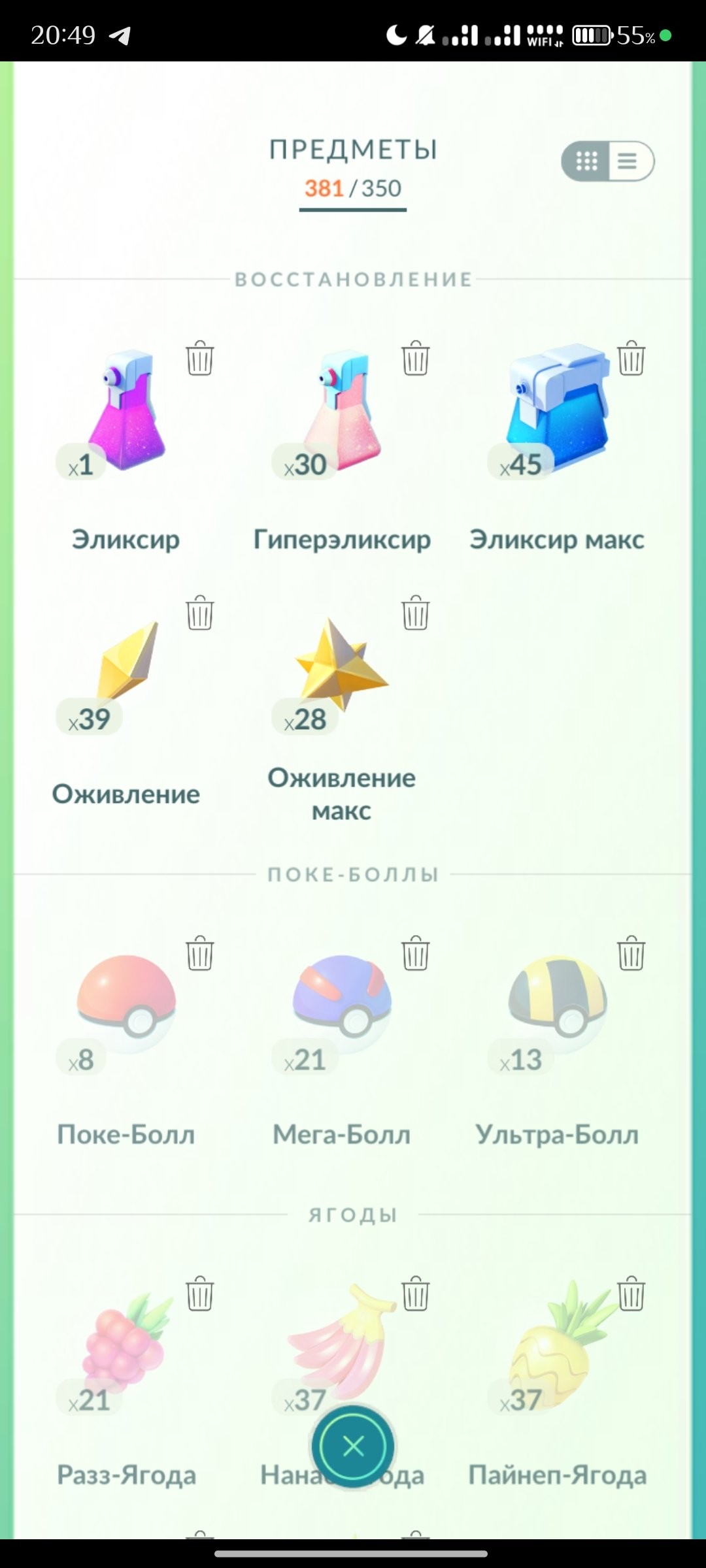Tap trash icon for Гиперэликсир

click(x=415, y=358)
